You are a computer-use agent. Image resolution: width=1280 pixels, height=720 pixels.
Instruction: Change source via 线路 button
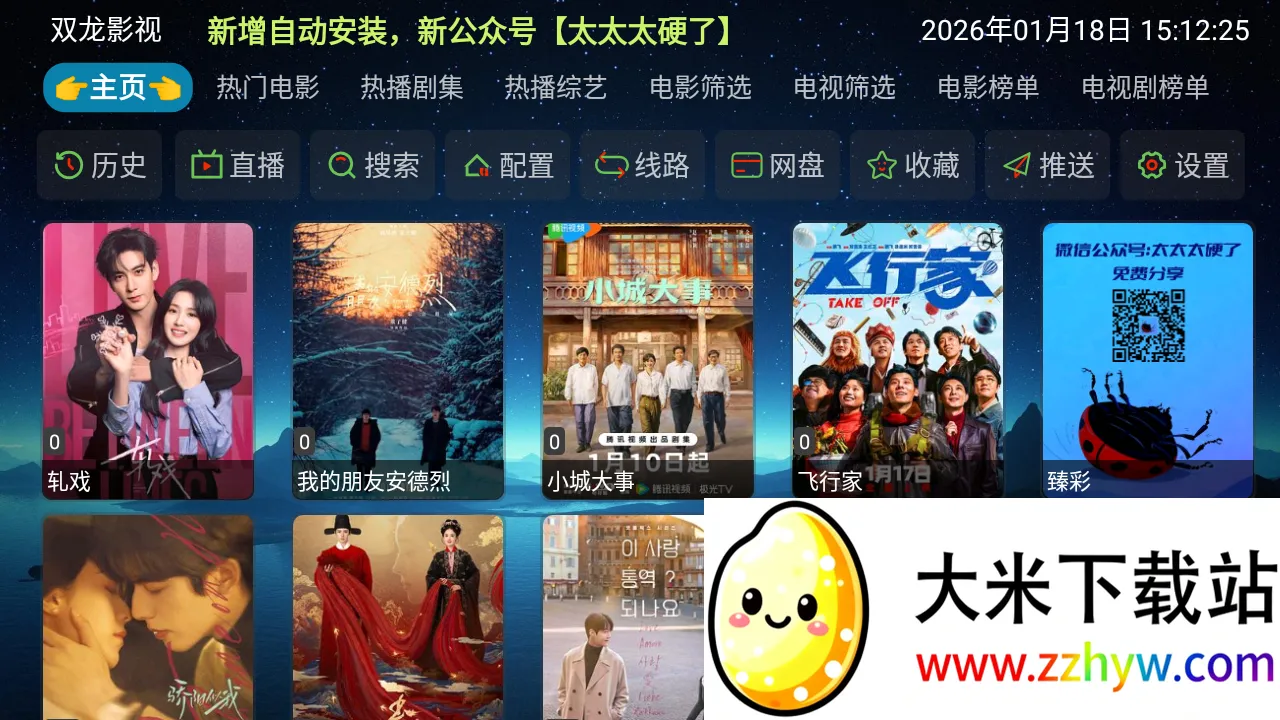pos(643,165)
